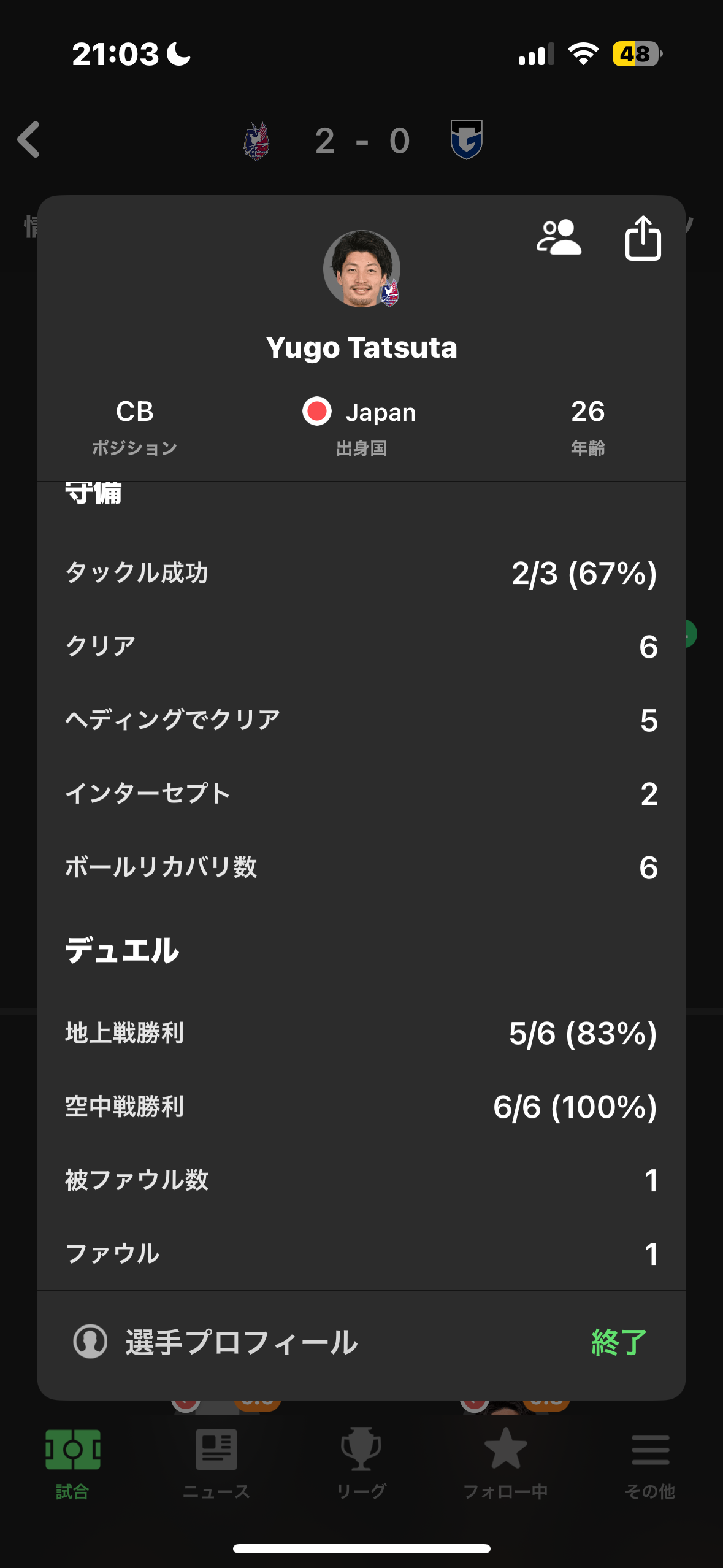Open Yugo Tatsuta's profile photo
The image size is (723, 1568).
coord(362,269)
